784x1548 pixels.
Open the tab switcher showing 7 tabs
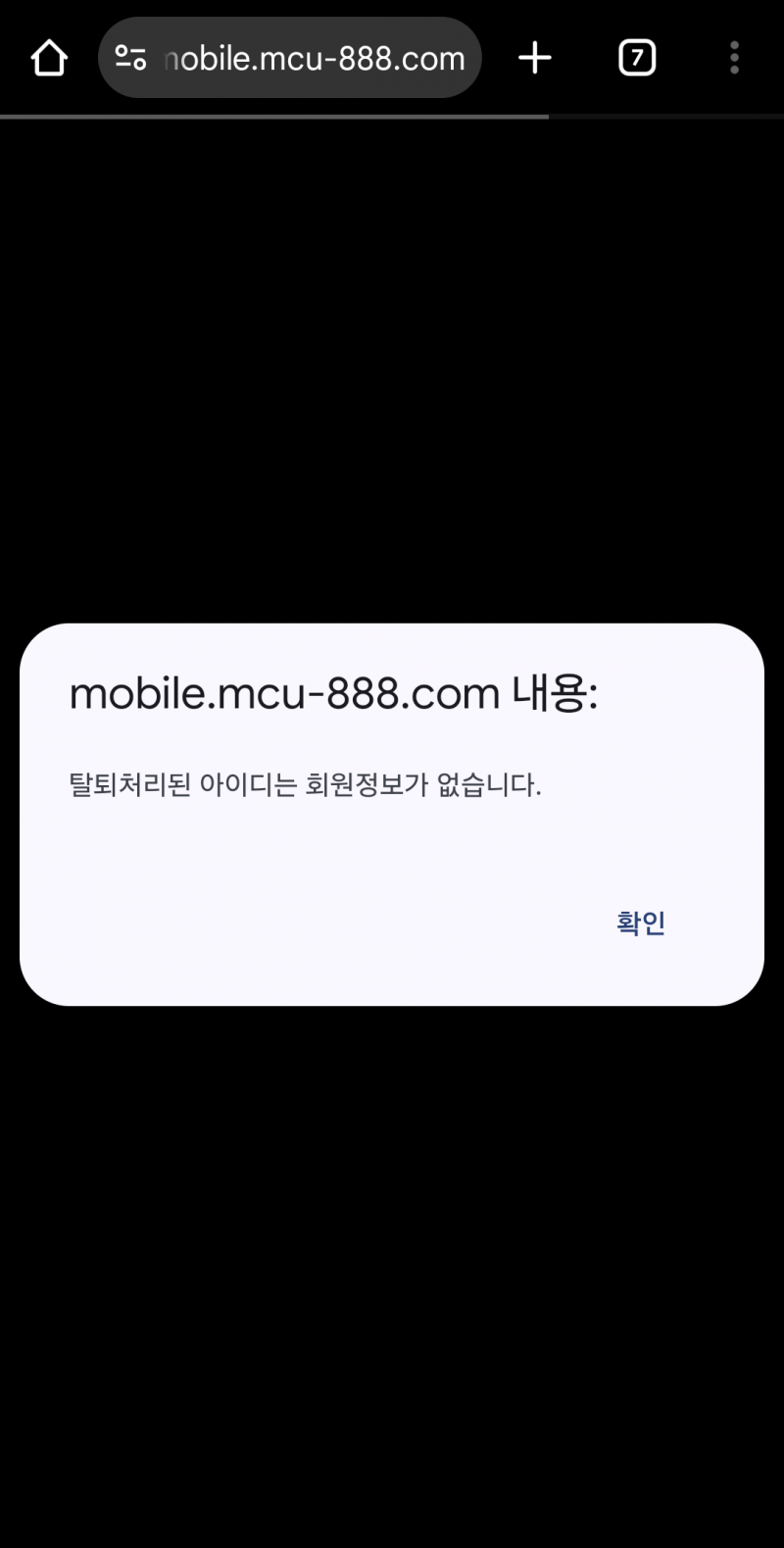pyautogui.click(x=637, y=58)
